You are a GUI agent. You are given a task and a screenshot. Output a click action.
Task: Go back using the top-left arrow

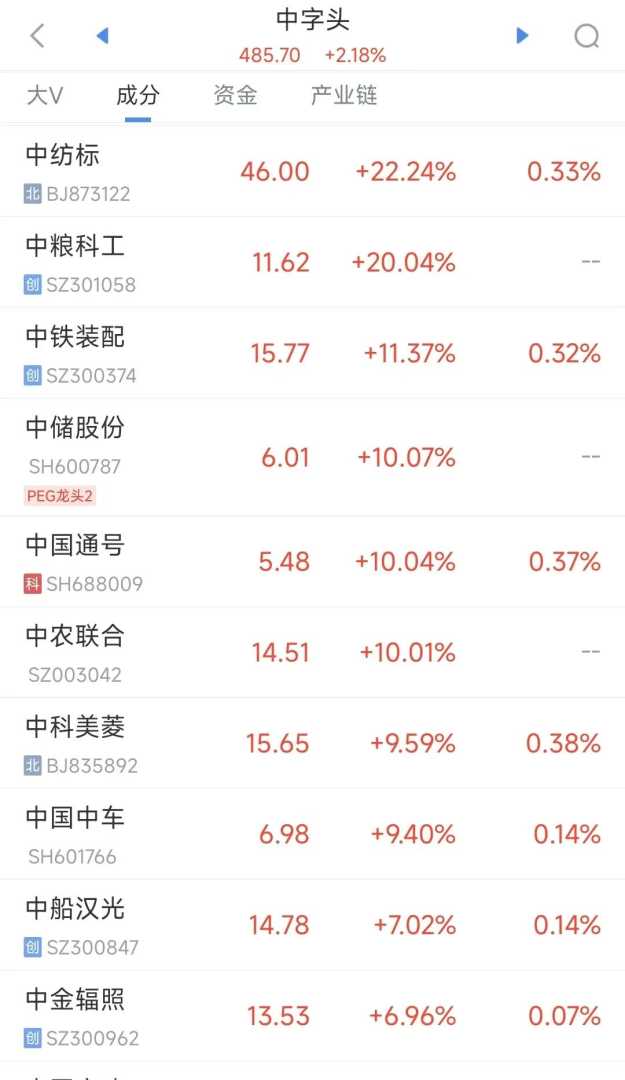(x=37, y=36)
